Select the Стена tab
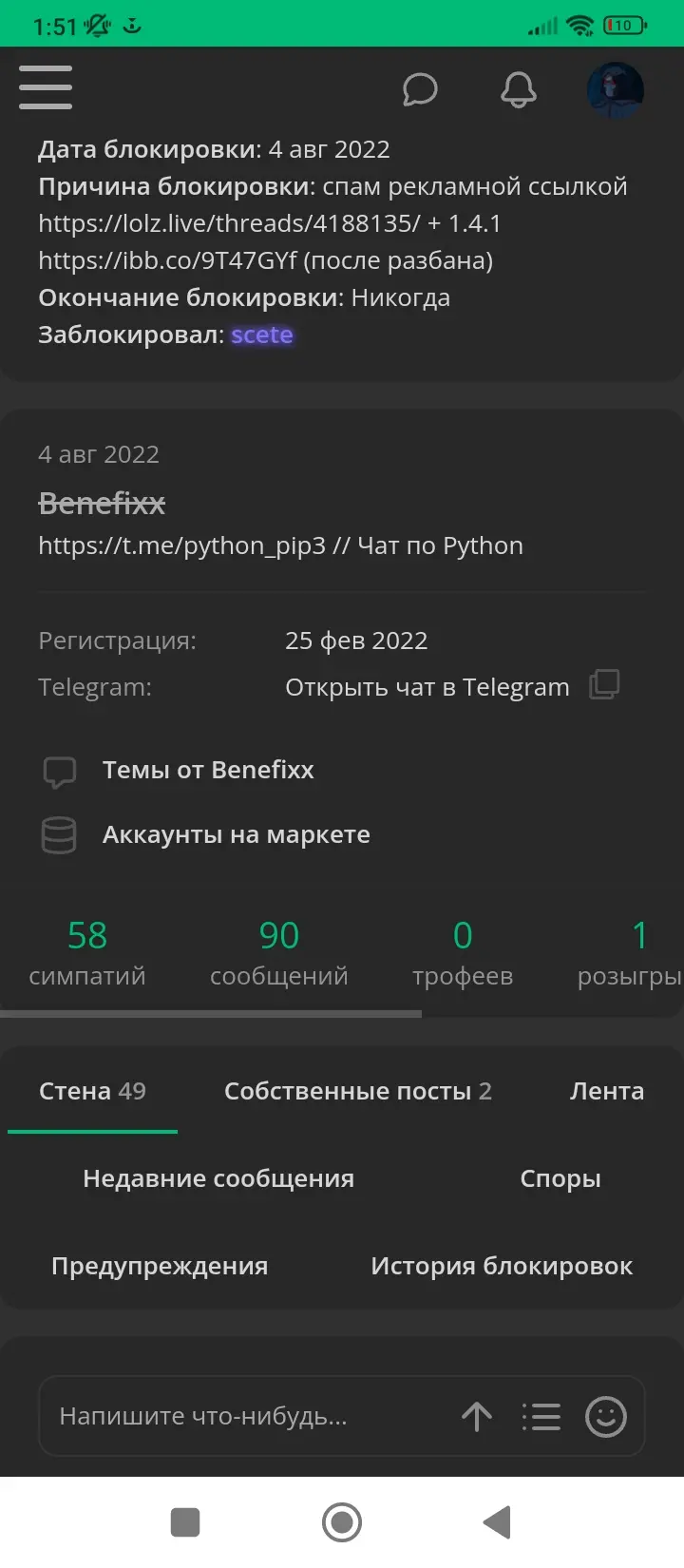The width and height of the screenshot is (684, 1568). pos(92,1091)
